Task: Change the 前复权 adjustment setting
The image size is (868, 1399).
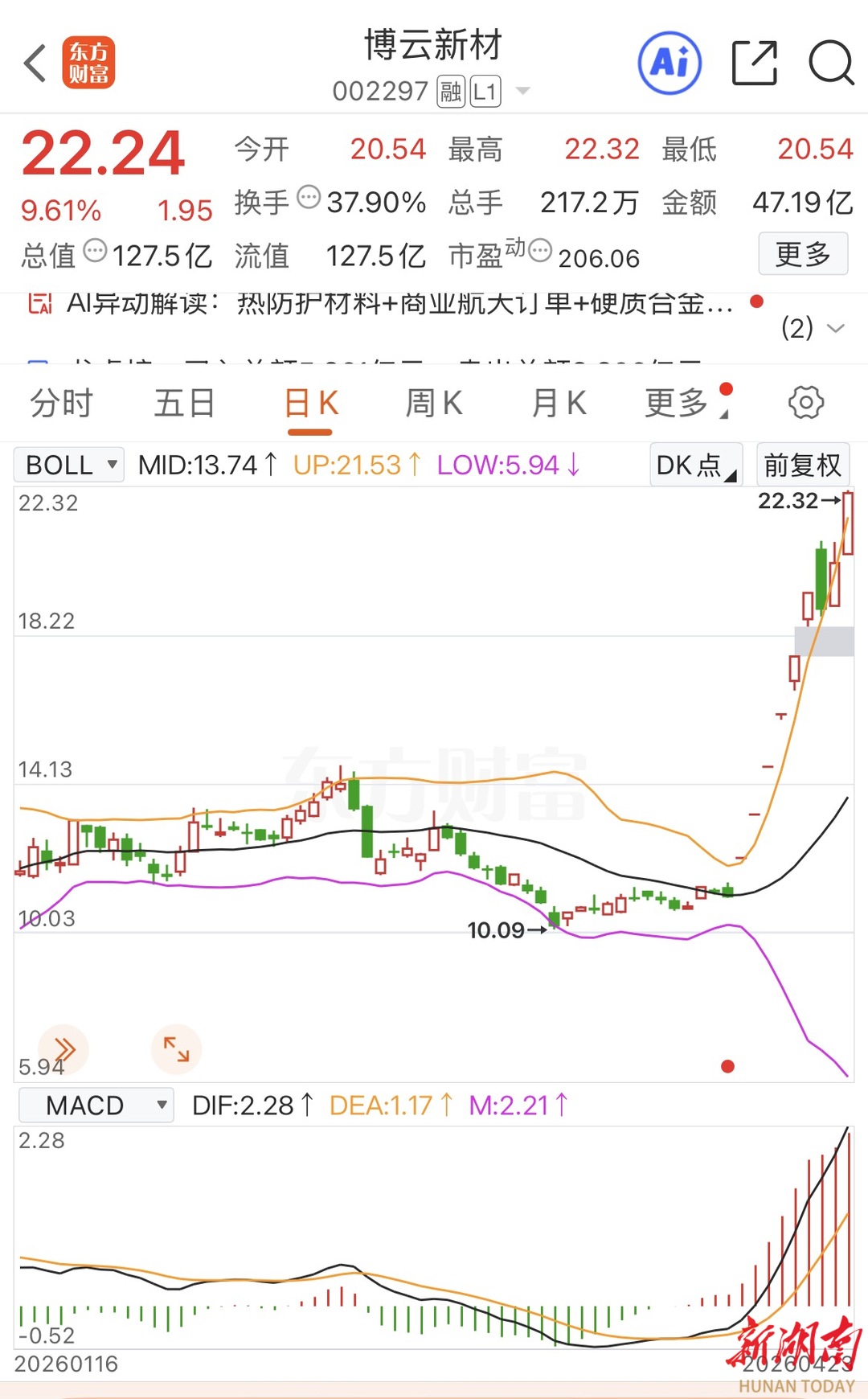Action: 802,465
